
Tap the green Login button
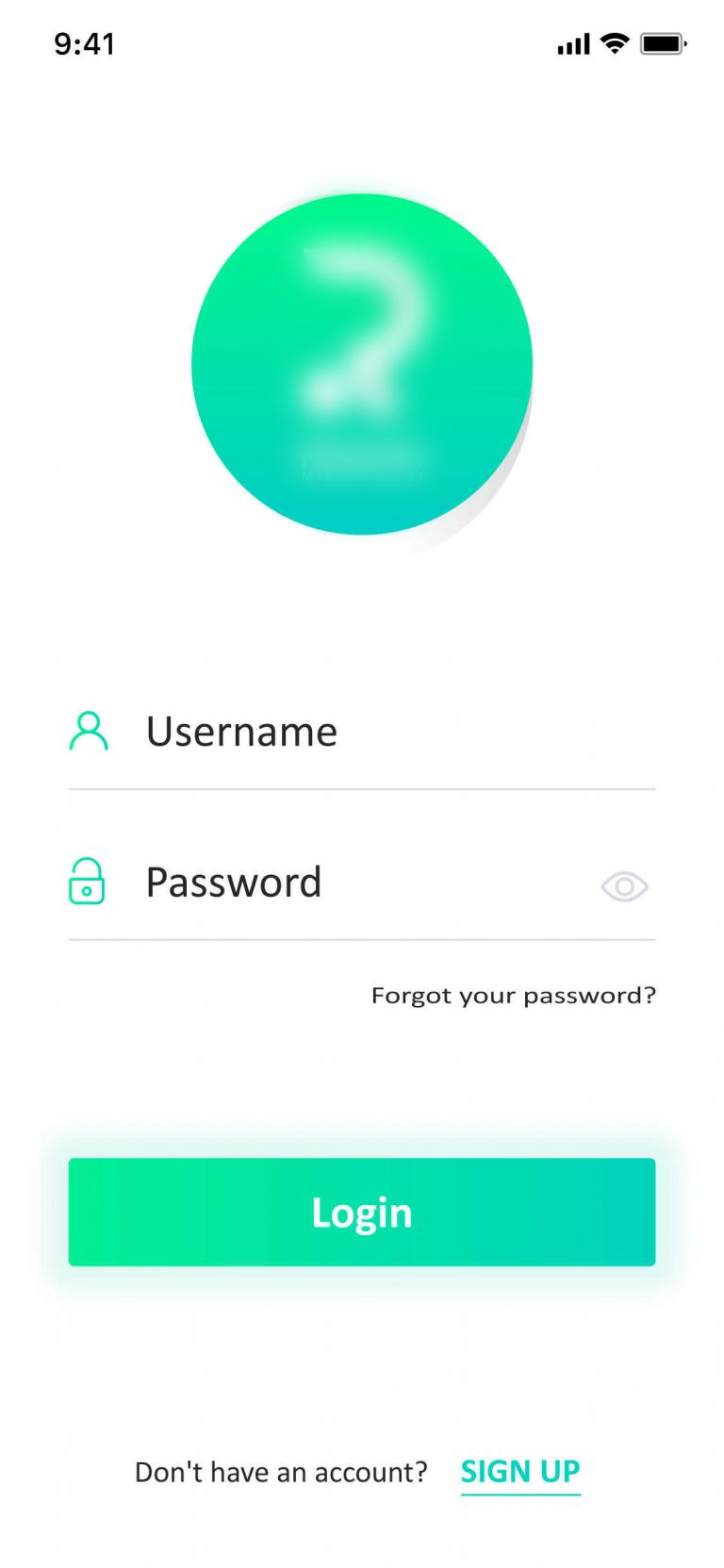(361, 1212)
